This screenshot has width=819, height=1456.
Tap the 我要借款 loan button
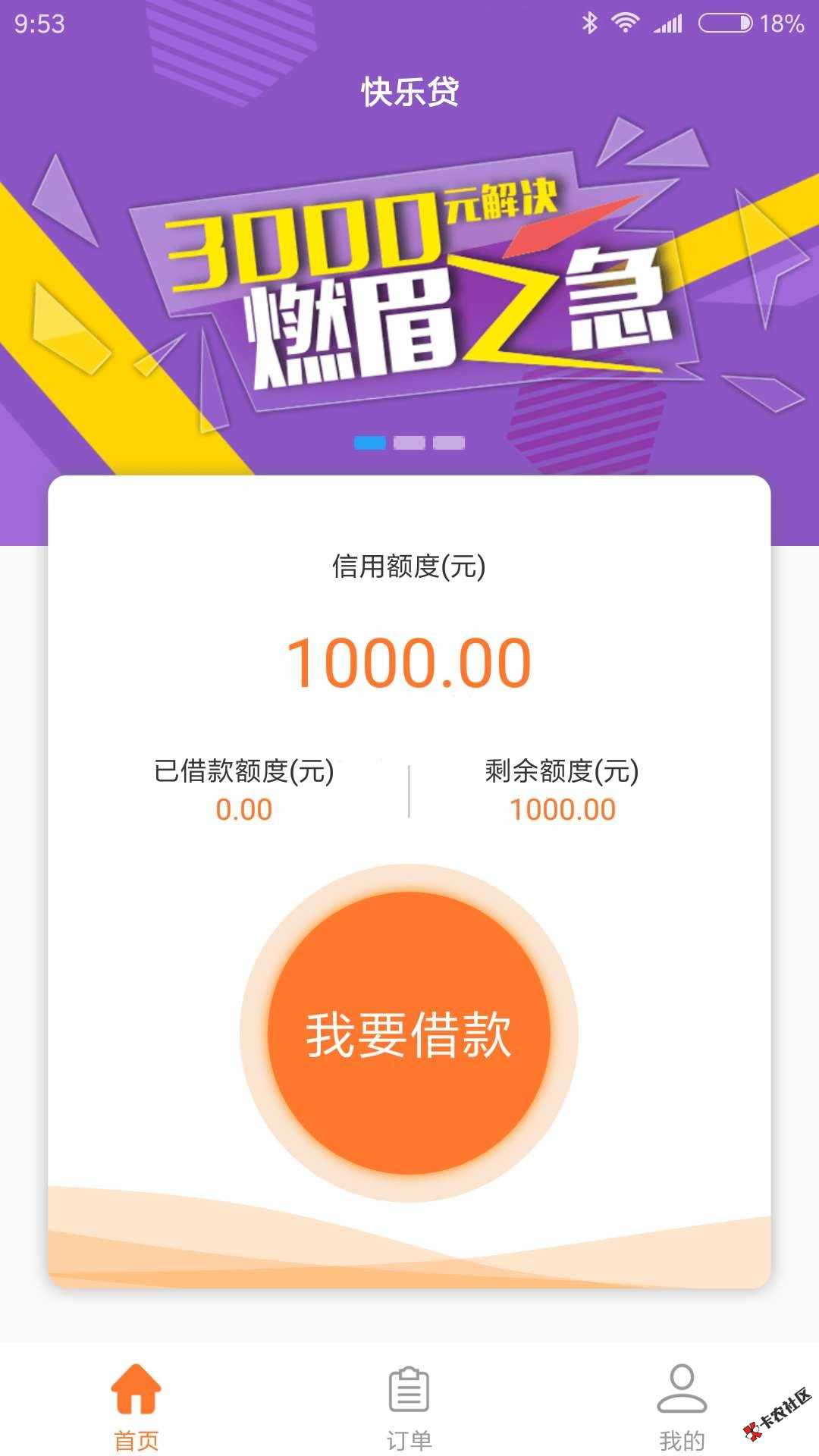409,1033
